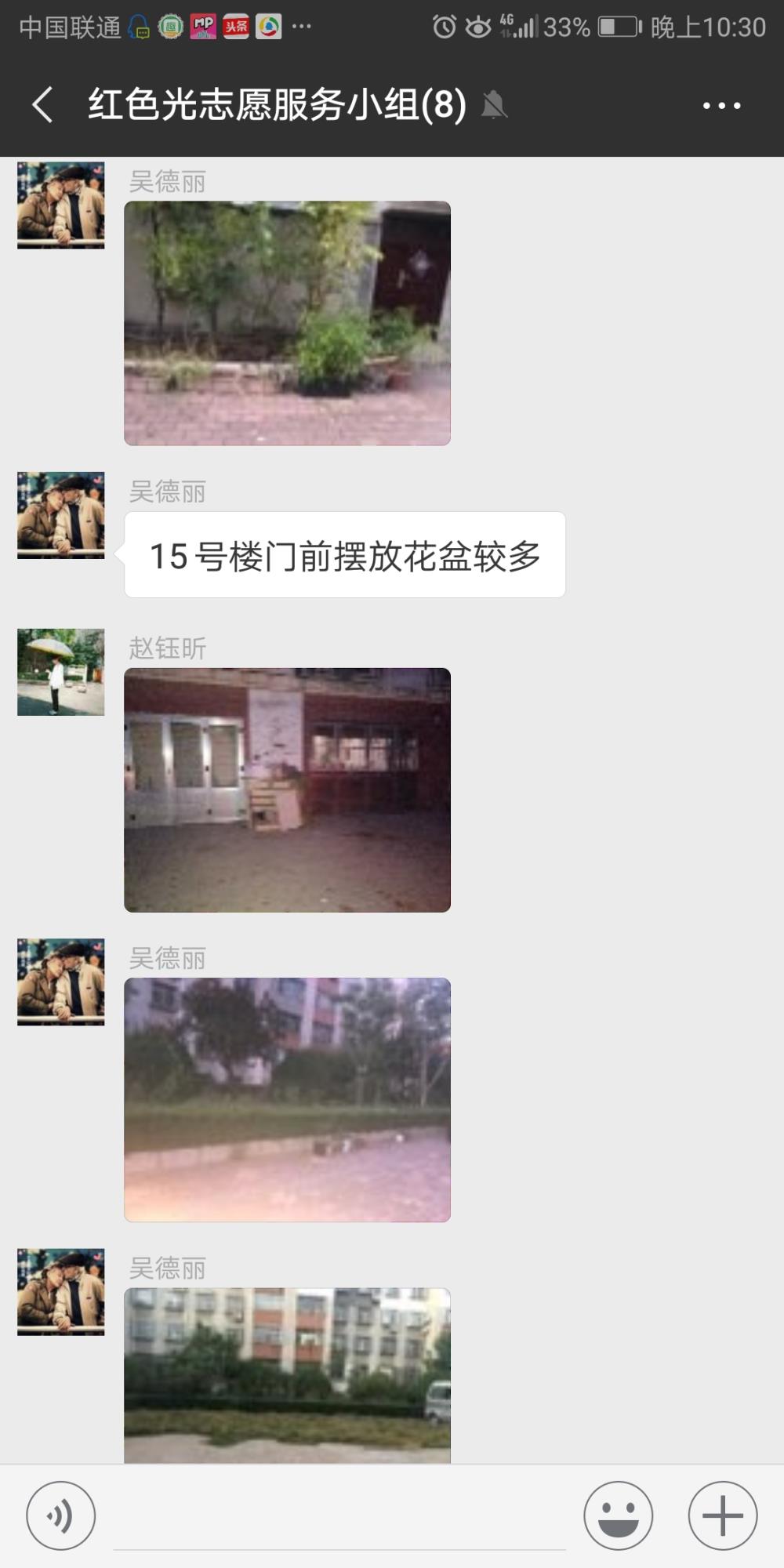View 吴德丽's photo of the flooded lawn
This screenshot has height=1568, width=784.
[x=287, y=1099]
